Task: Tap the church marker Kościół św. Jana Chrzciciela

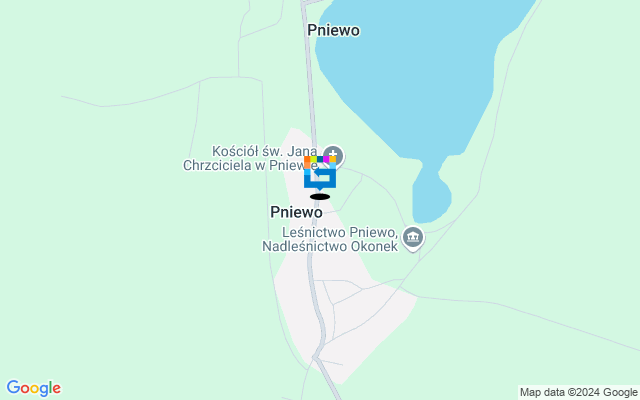Action: [x=334, y=156]
